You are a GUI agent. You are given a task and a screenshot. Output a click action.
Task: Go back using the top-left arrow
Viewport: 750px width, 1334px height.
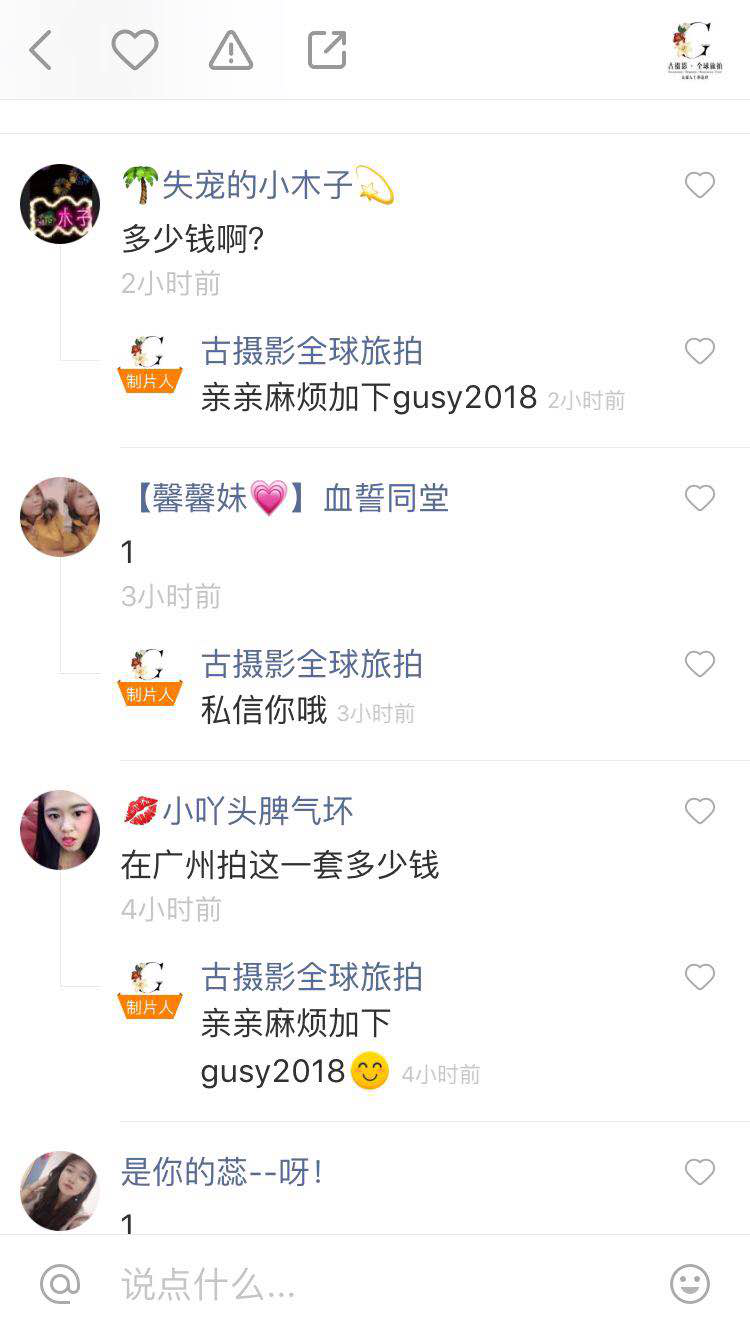[x=40, y=50]
